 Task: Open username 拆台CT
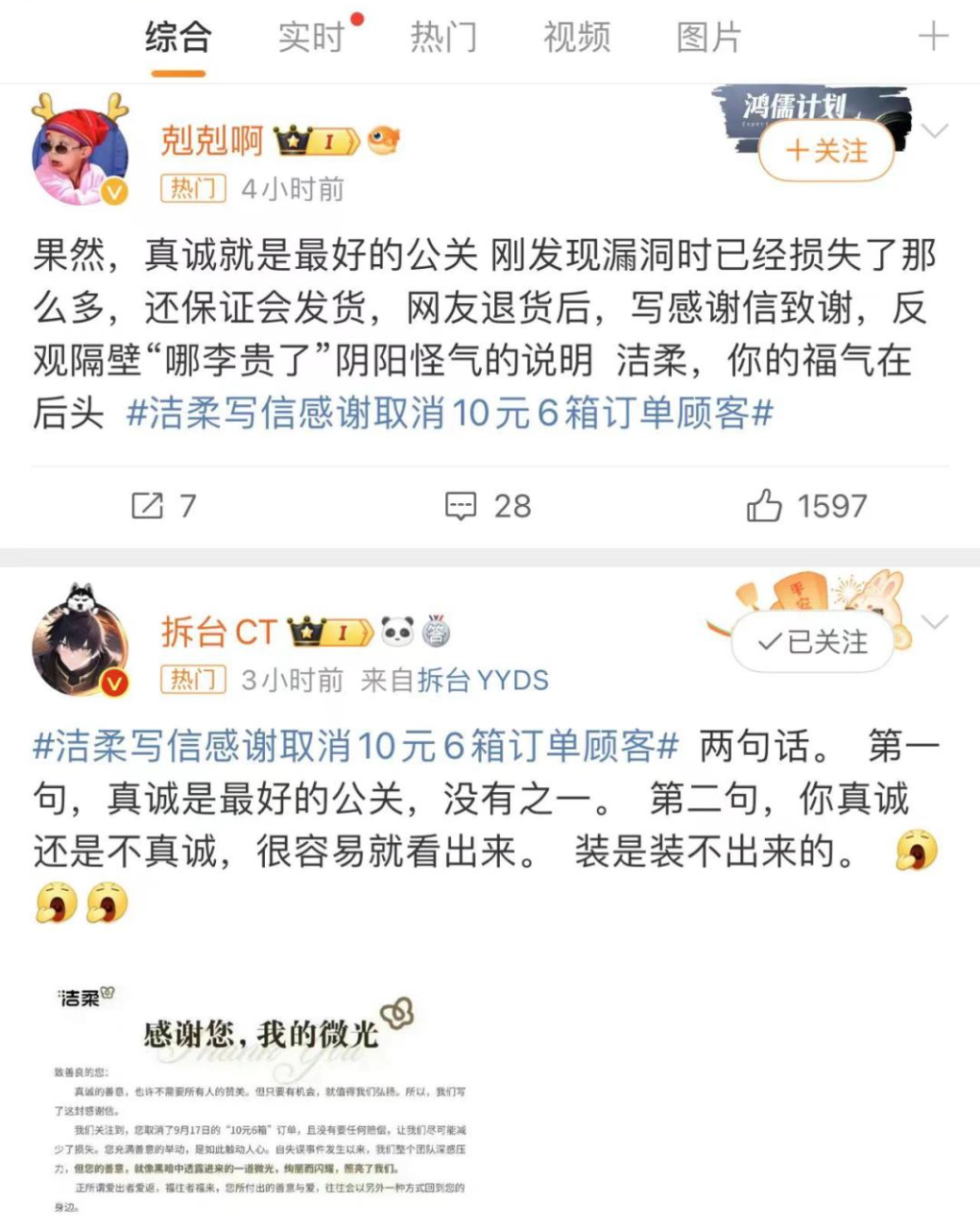(218, 632)
